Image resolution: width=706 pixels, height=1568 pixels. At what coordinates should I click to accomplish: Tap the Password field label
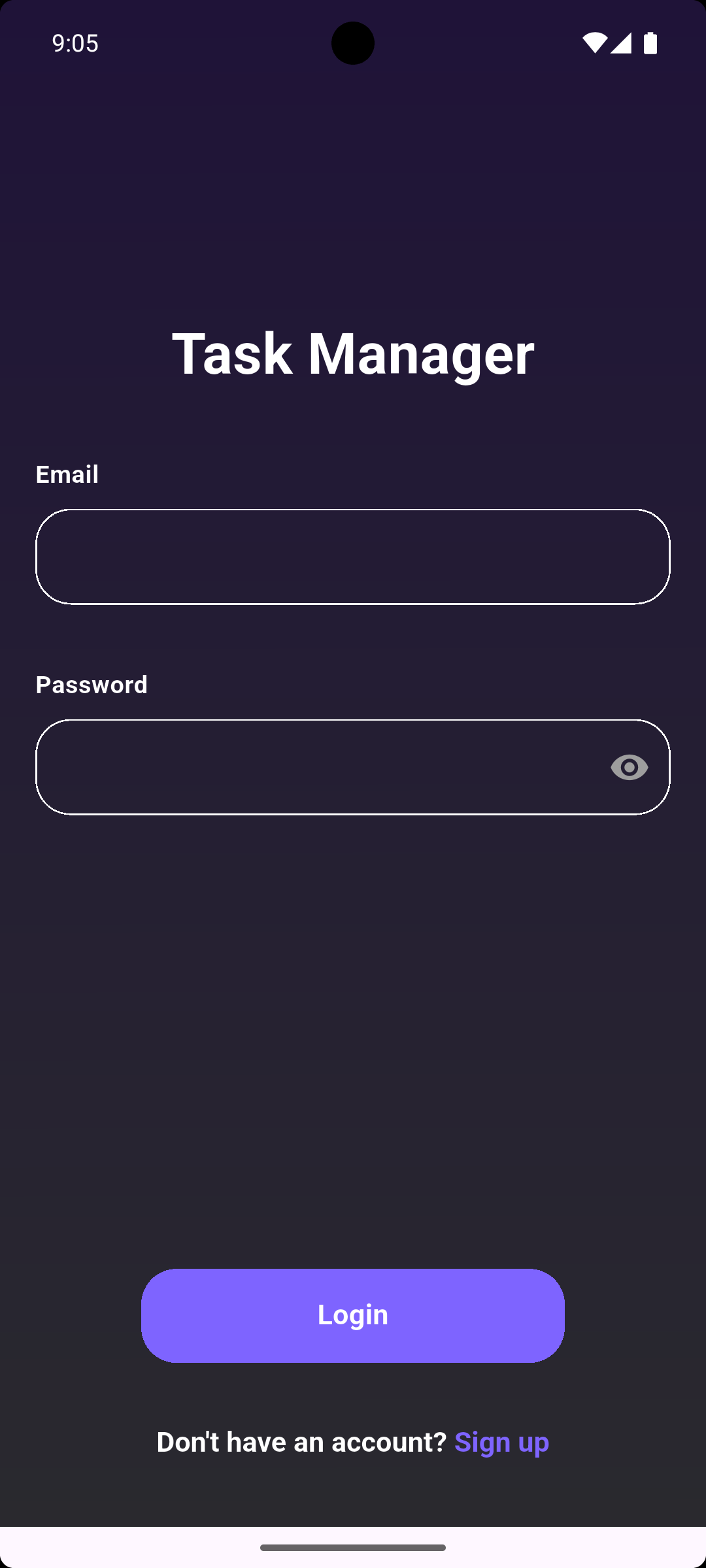pyautogui.click(x=92, y=685)
